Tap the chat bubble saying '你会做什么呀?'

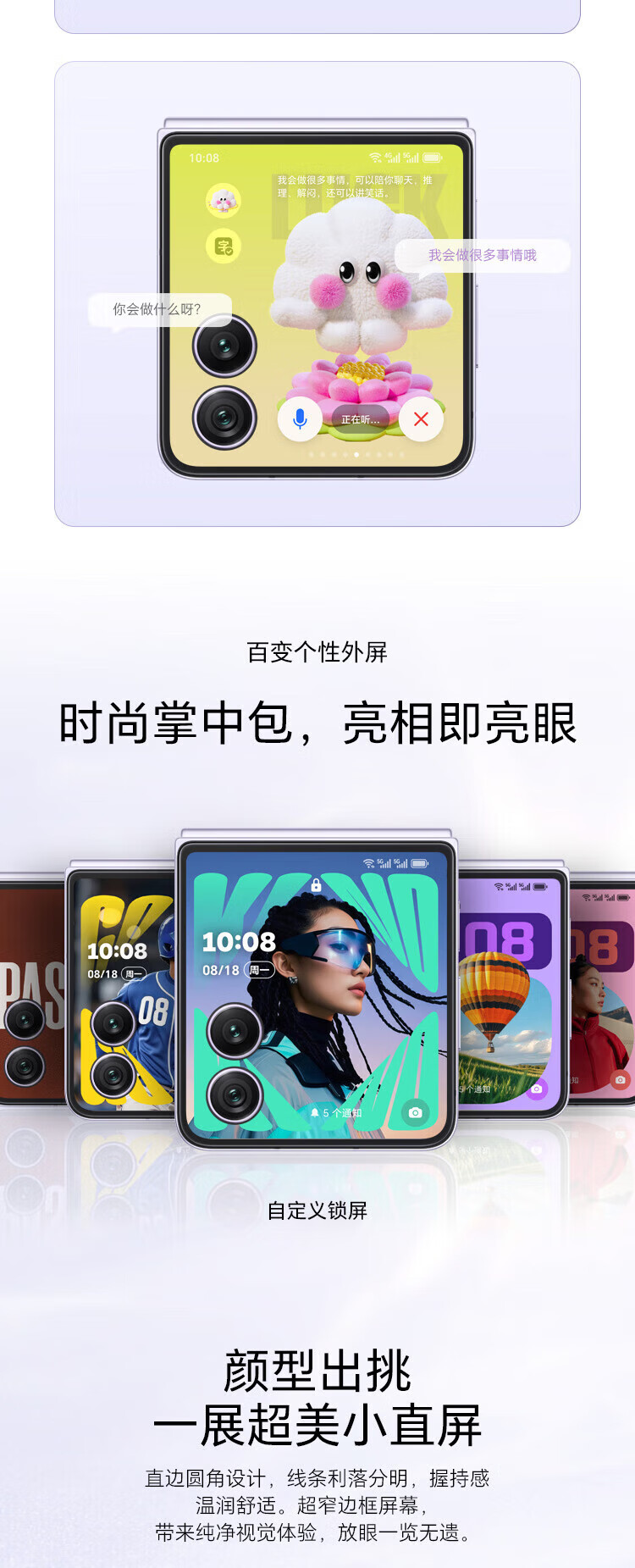(154, 307)
